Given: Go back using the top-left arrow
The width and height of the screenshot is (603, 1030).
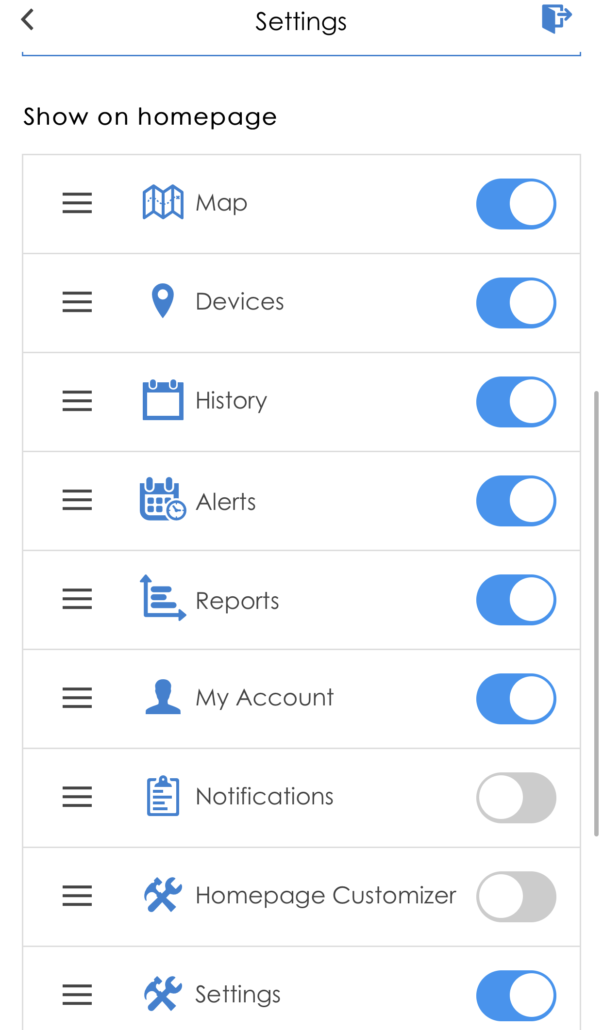Looking at the screenshot, I should 27,20.
